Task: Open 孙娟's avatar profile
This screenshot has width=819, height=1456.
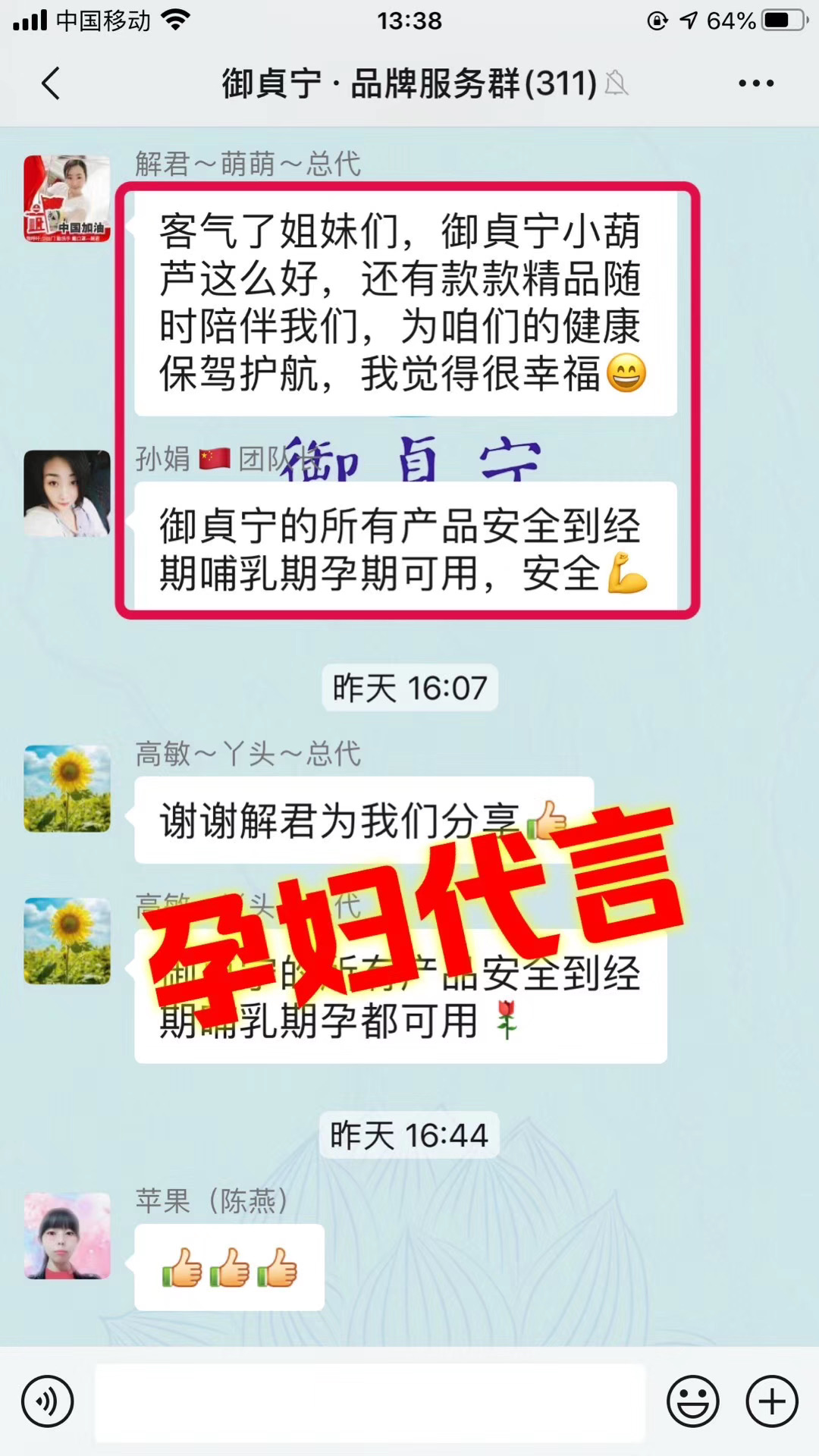Action: click(67, 494)
